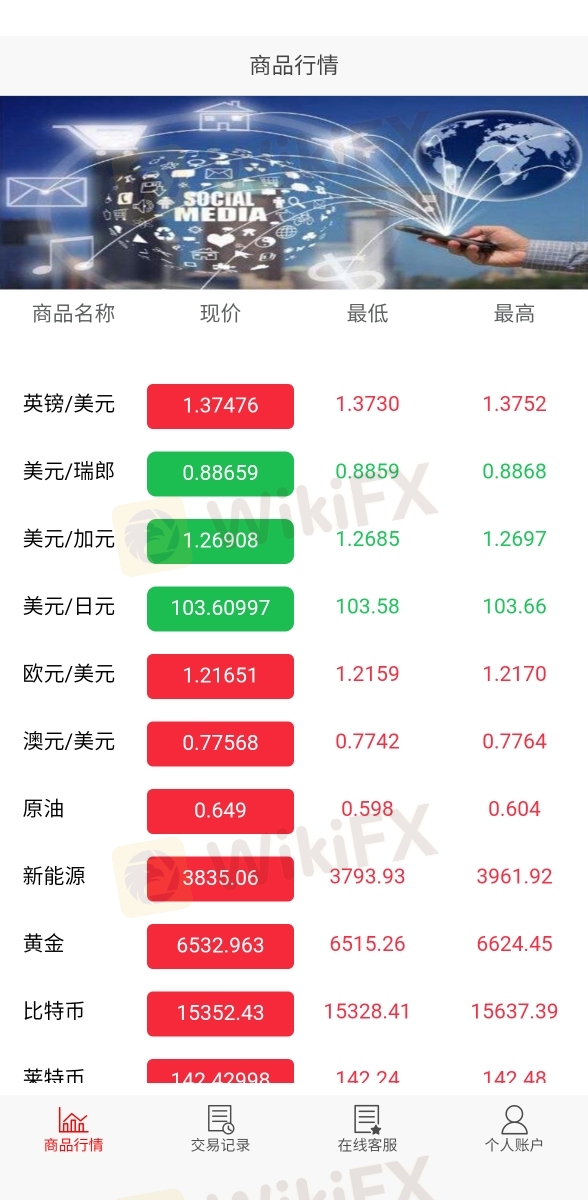Tap the 黄金 price button 6532.963
The height and width of the screenshot is (1200, 588).
(x=220, y=946)
